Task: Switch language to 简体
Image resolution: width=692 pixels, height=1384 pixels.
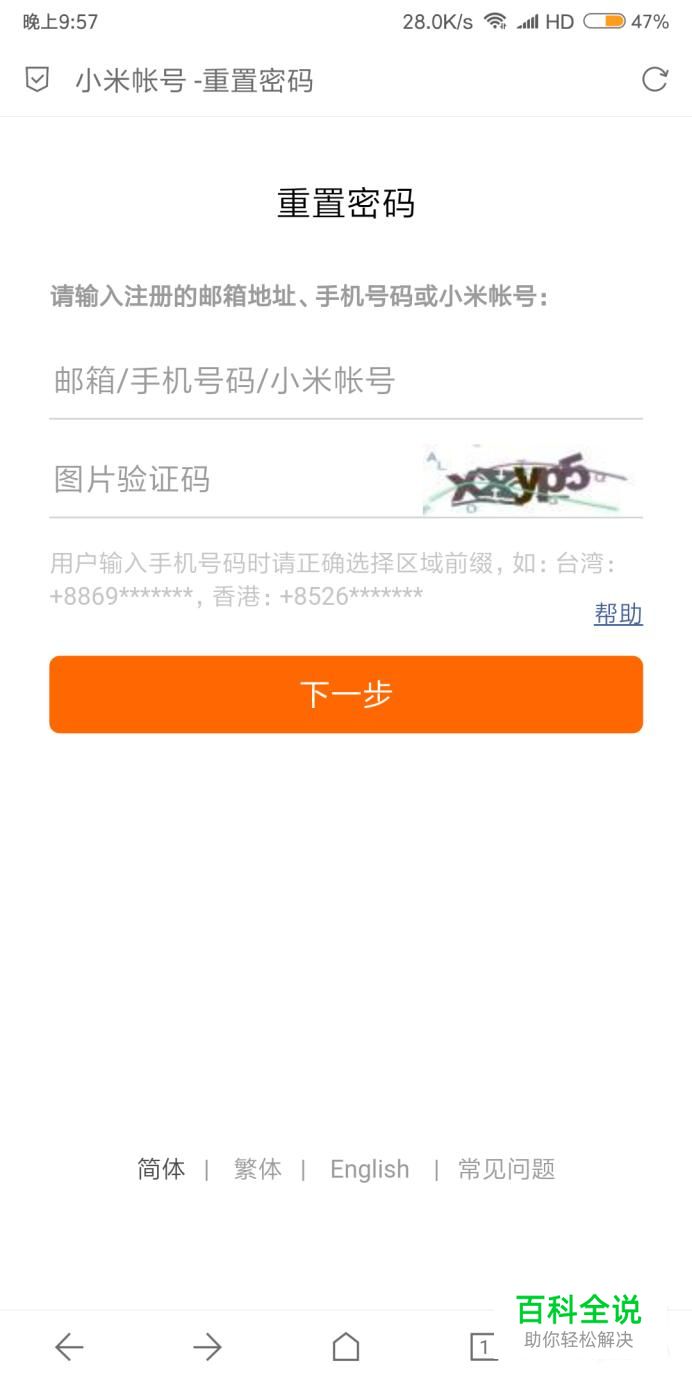Action: tap(161, 1169)
